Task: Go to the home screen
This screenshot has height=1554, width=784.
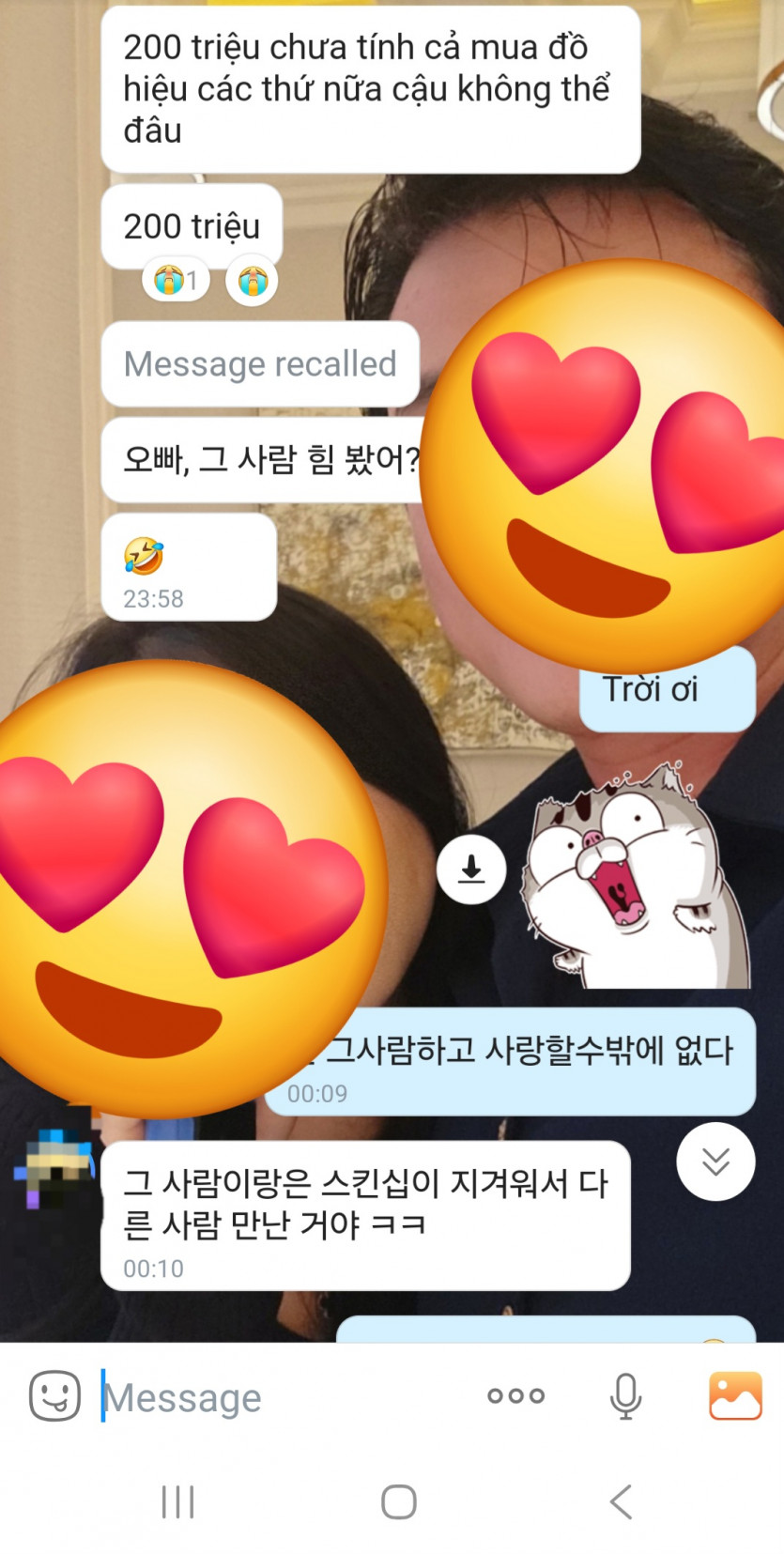Action: tap(398, 1501)
